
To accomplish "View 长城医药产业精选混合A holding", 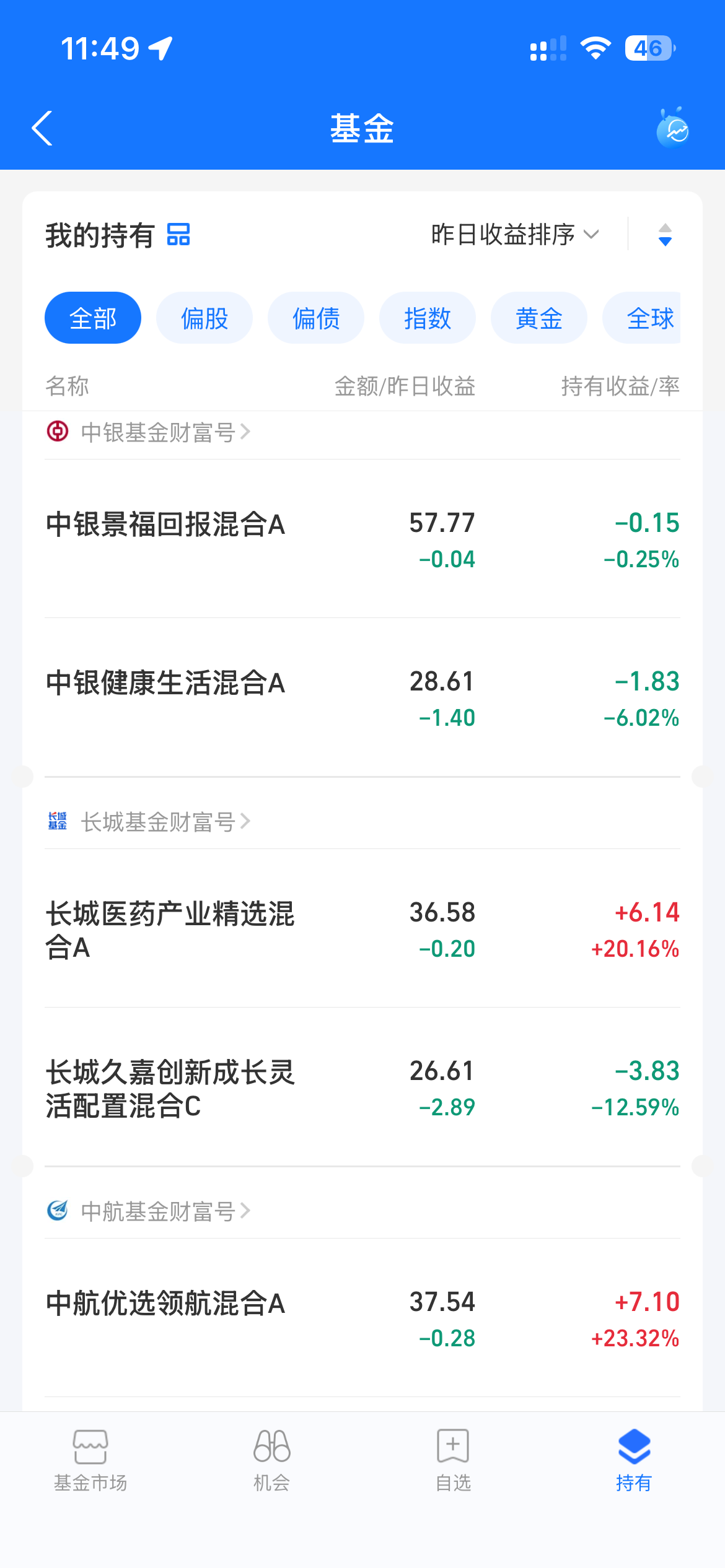I will (362, 929).
